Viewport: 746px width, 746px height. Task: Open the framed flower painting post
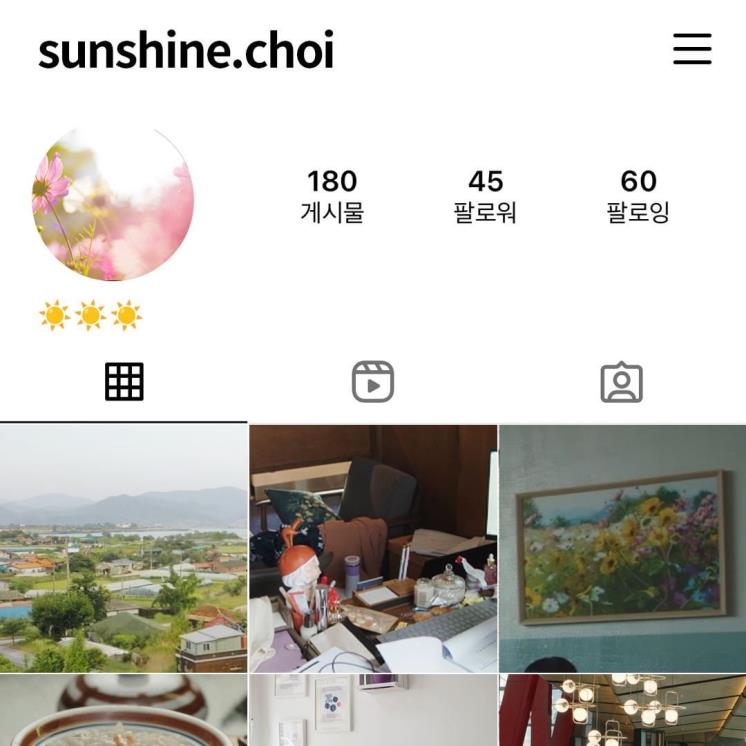[622, 548]
